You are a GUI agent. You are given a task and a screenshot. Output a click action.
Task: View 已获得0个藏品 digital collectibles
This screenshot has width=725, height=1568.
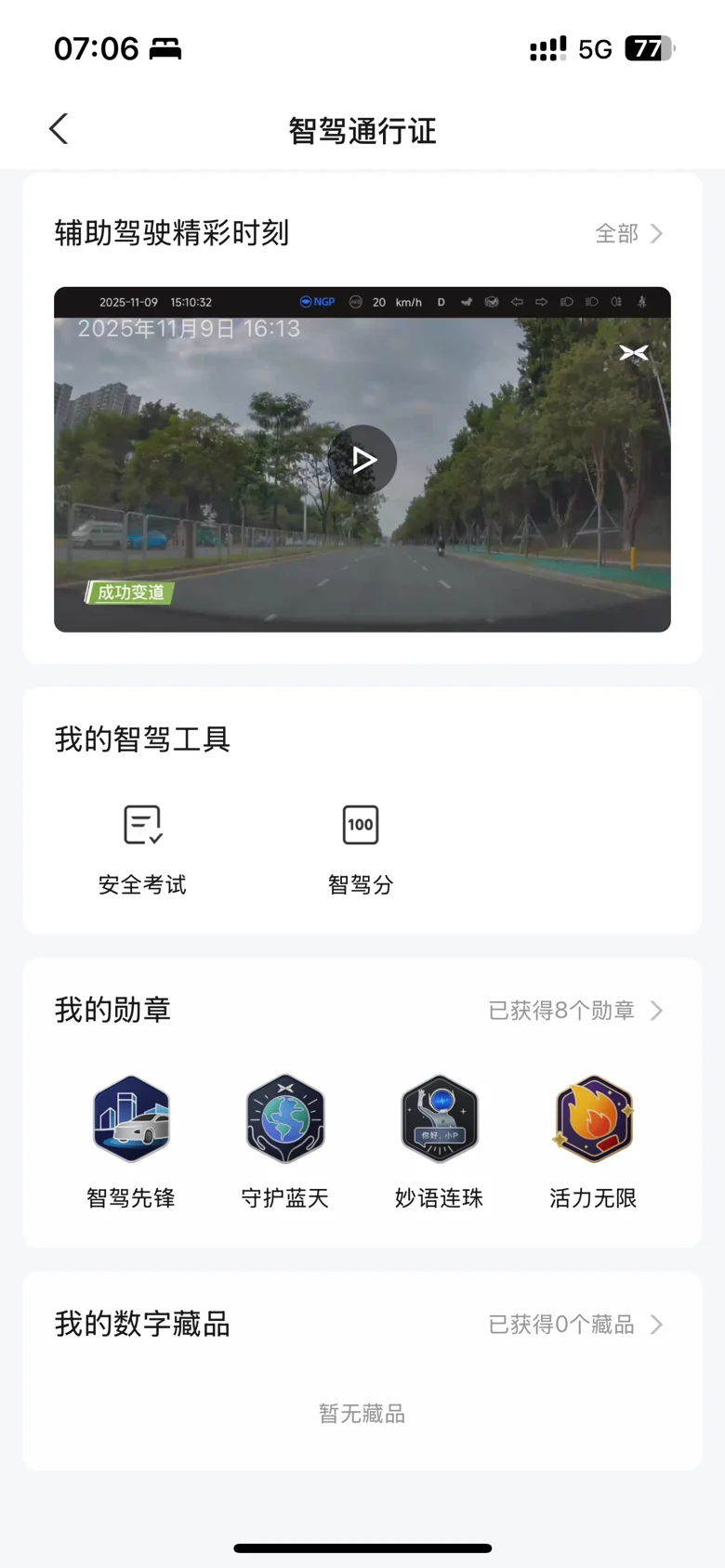point(575,1324)
